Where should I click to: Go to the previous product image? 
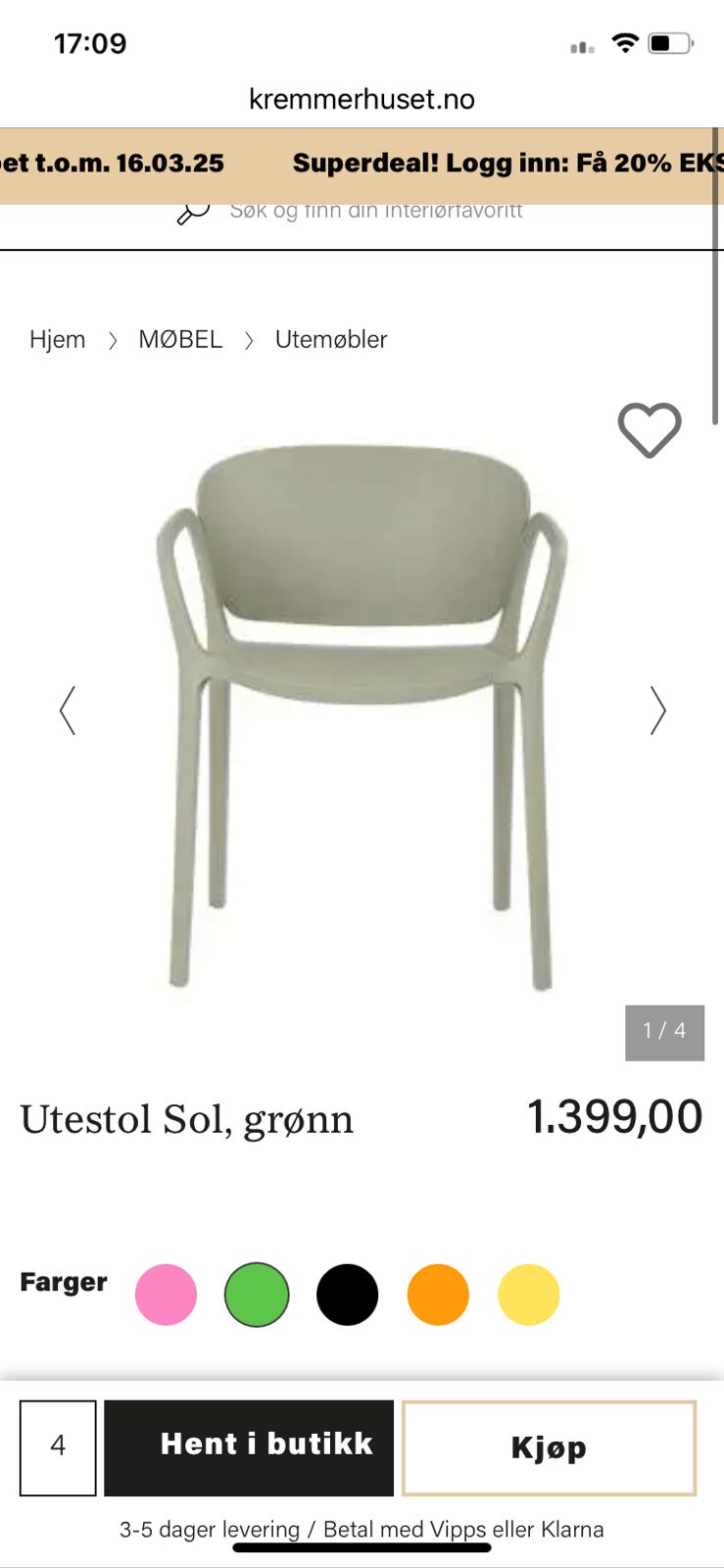pos(68,710)
